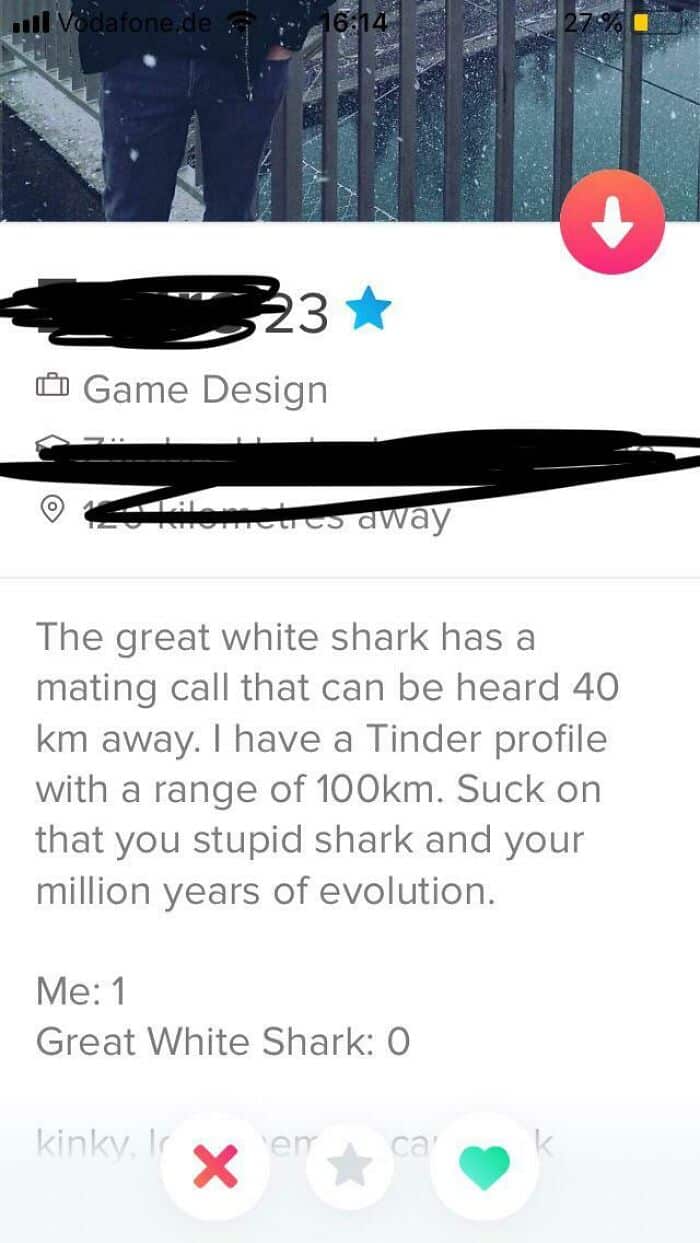The image size is (700, 1243).
Task: Open the profile photo at the top
Action: (350, 110)
